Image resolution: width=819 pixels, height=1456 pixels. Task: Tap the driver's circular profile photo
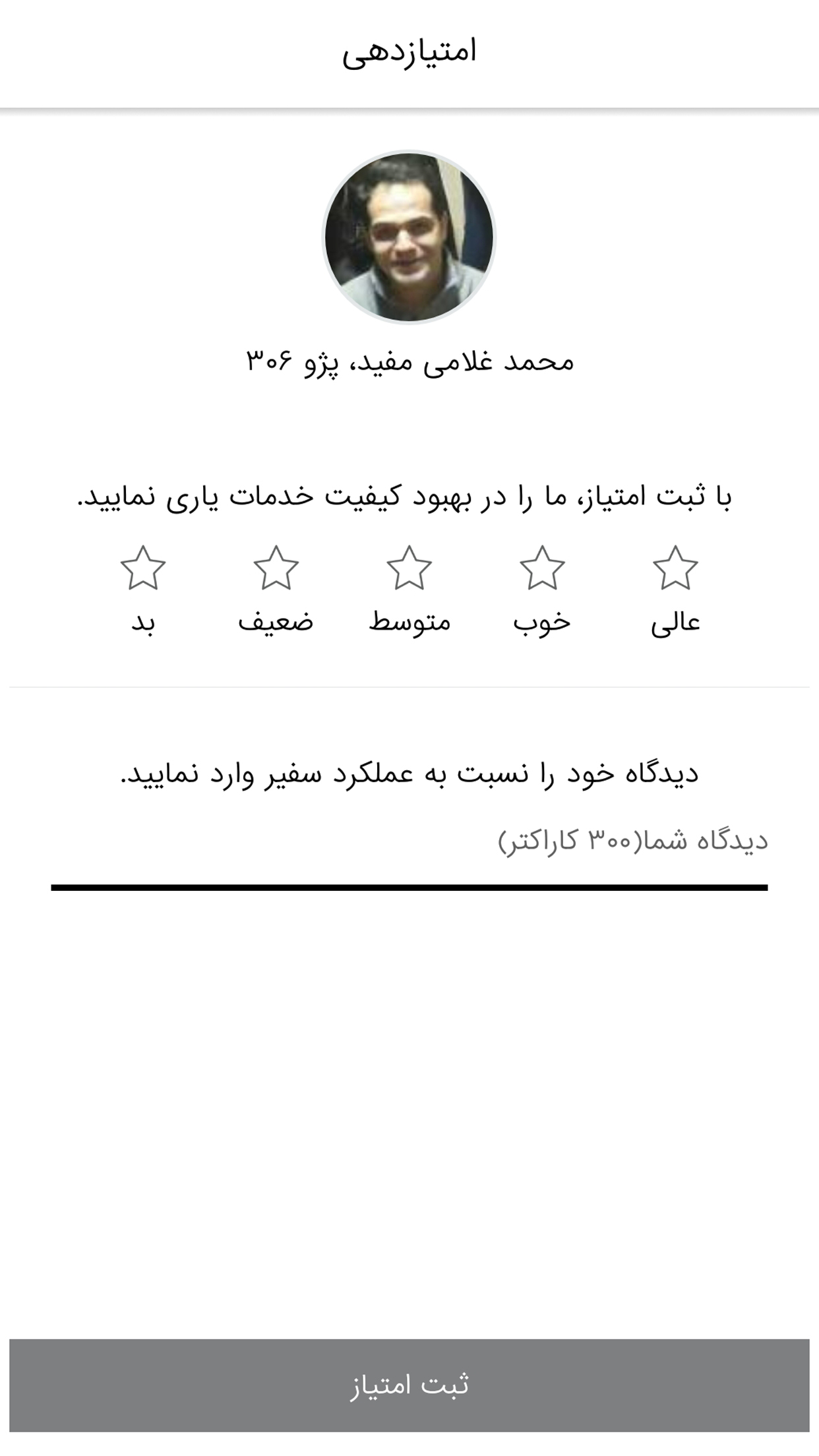pyautogui.click(x=409, y=237)
